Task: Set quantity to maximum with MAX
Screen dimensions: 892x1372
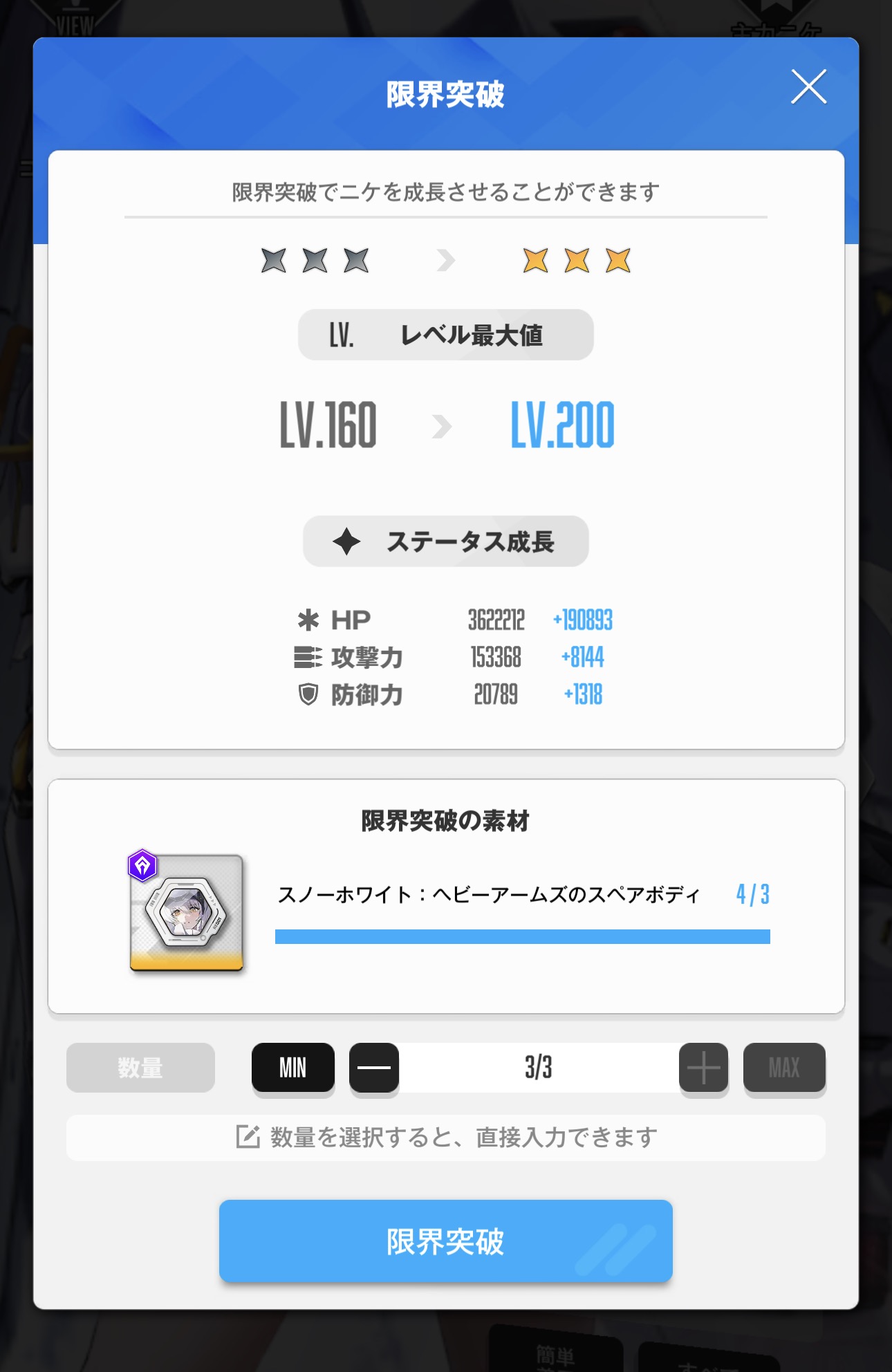Action: [784, 1068]
